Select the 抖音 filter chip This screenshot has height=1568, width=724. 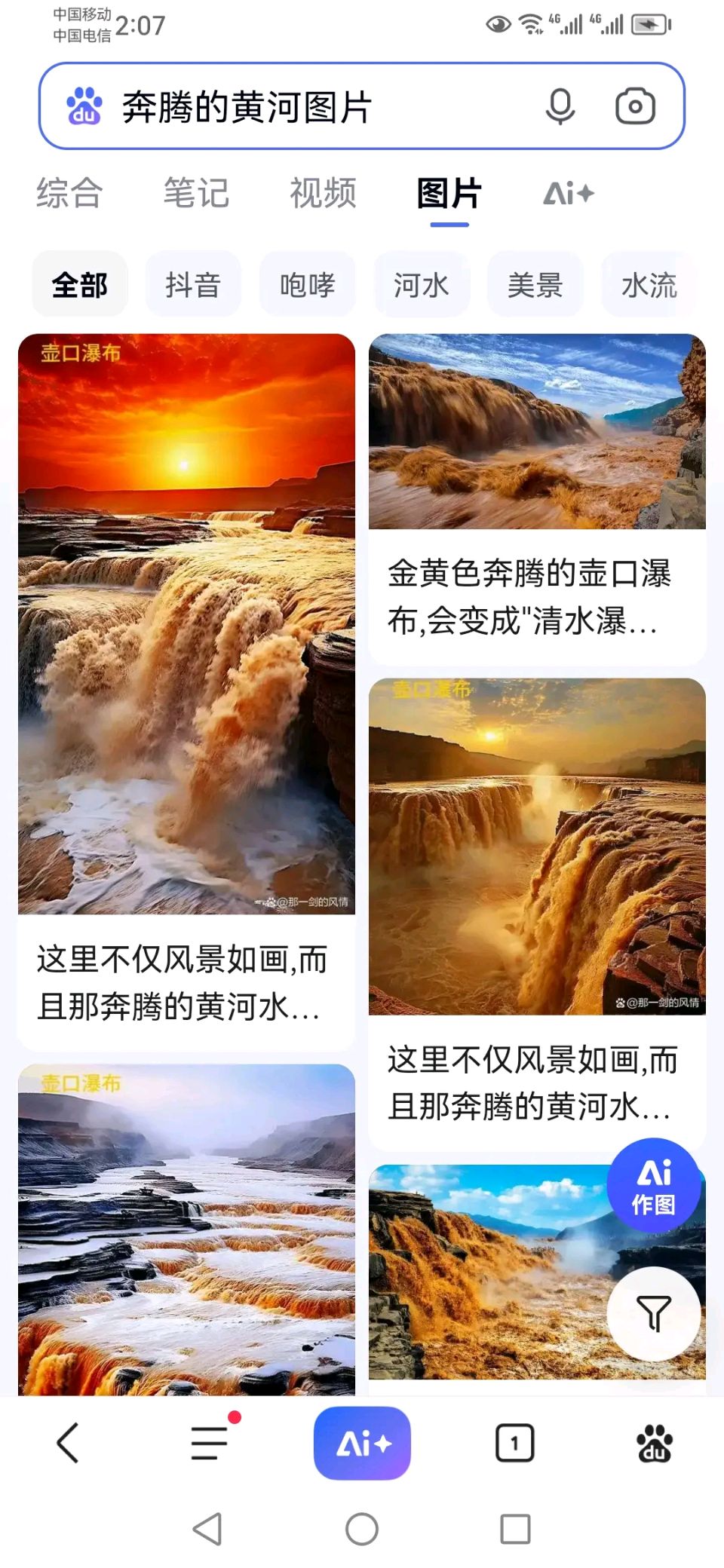coord(193,285)
